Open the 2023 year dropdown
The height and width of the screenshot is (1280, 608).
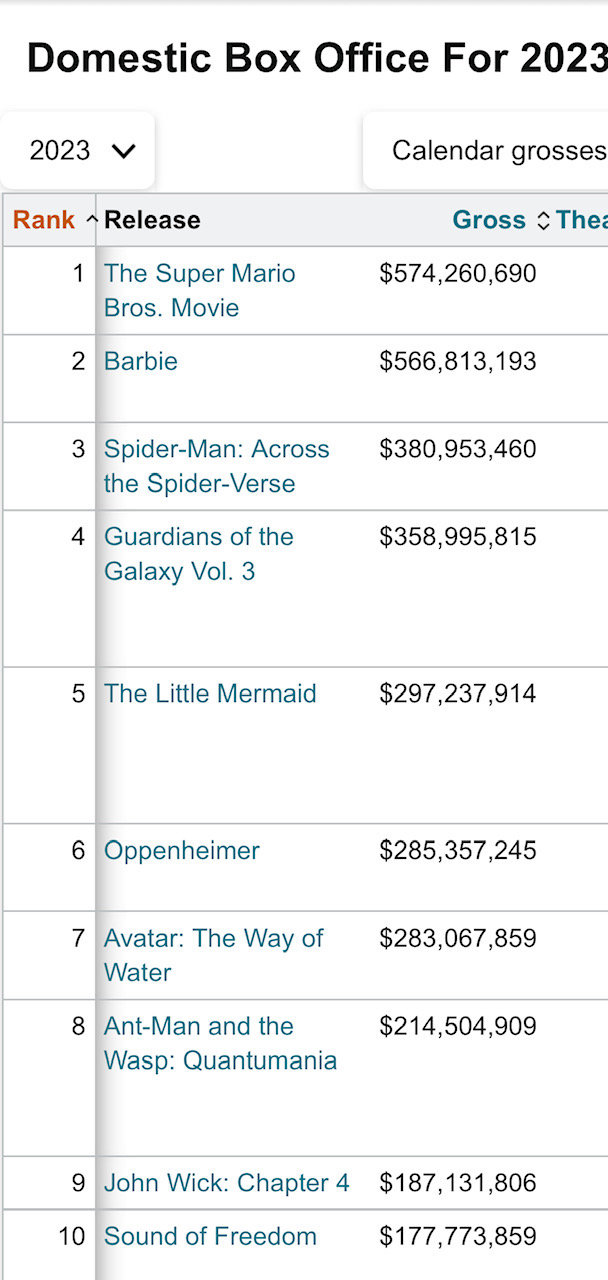[x=78, y=151]
